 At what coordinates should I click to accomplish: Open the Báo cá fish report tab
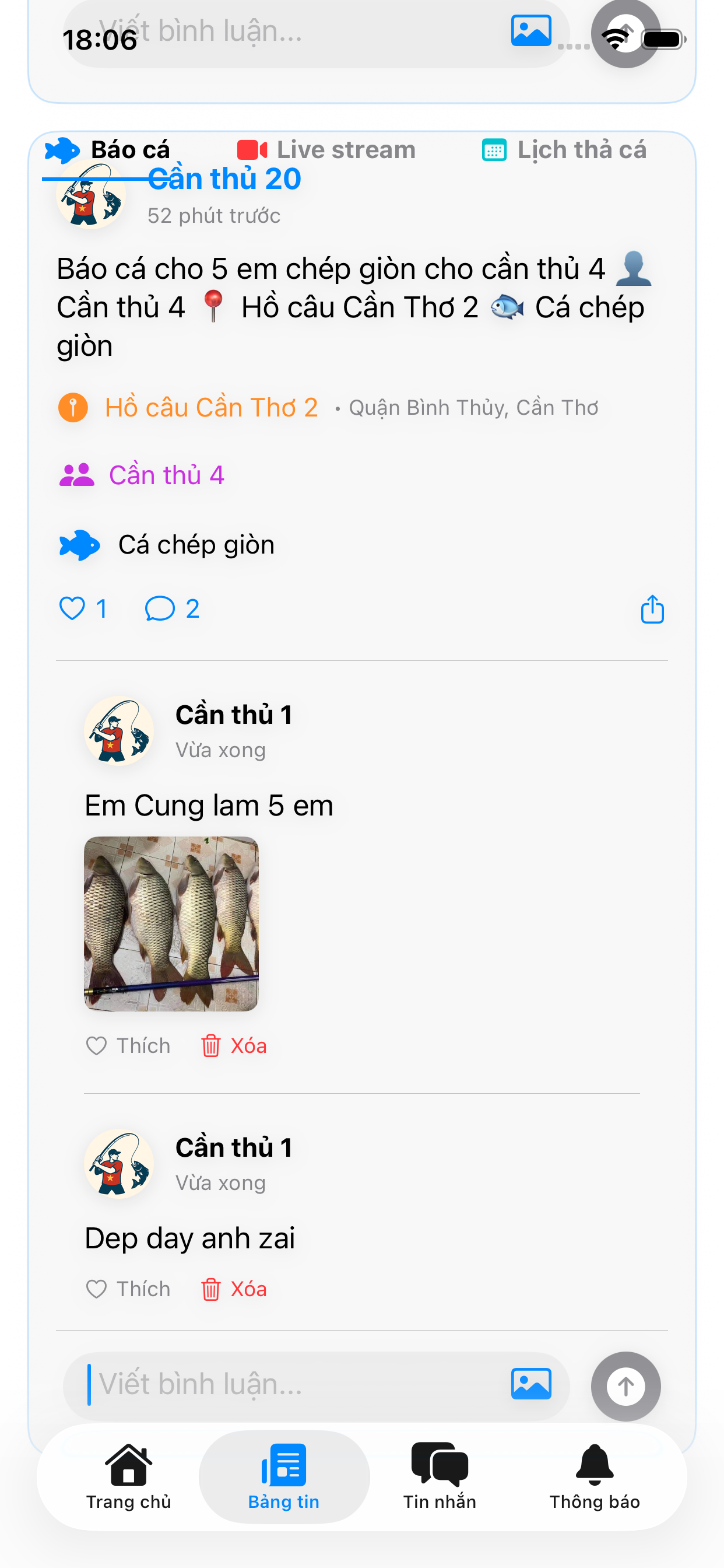(x=107, y=150)
